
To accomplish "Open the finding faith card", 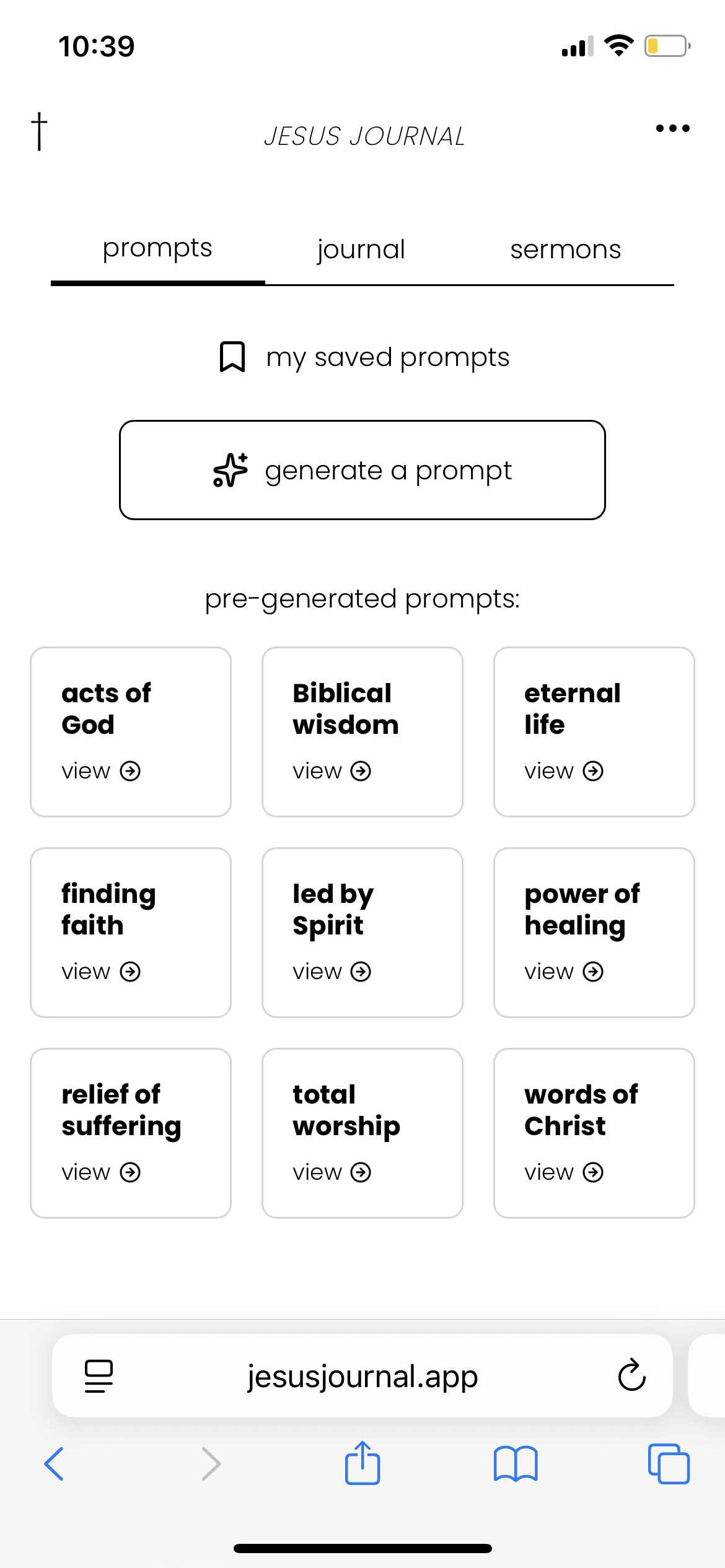I will pos(131,933).
